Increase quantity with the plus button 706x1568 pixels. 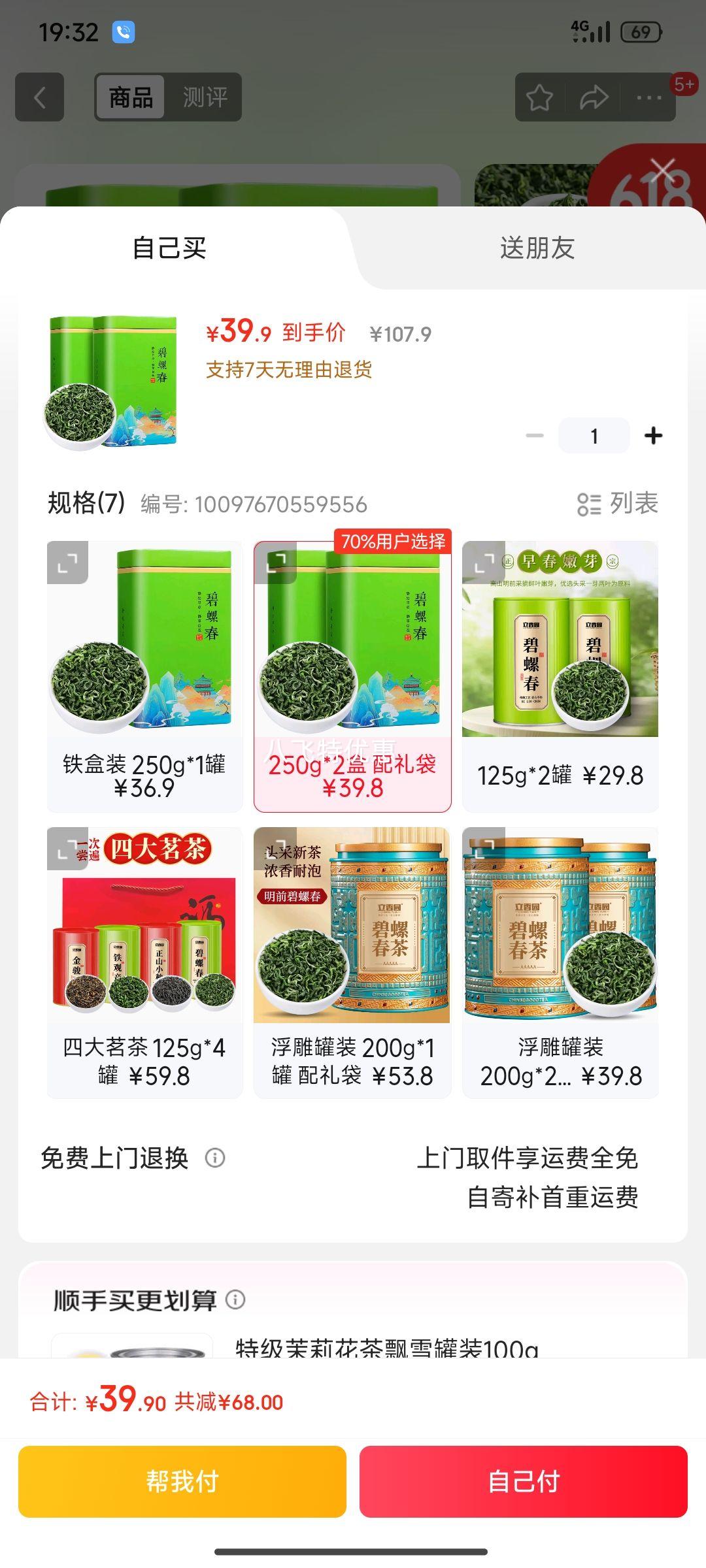pyautogui.click(x=653, y=436)
